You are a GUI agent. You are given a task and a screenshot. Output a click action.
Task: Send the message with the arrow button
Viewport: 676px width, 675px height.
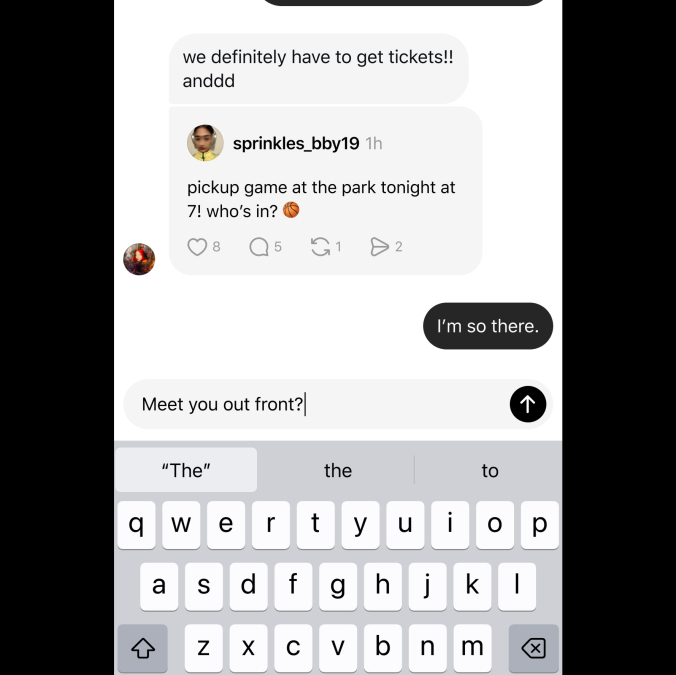pyautogui.click(x=528, y=404)
